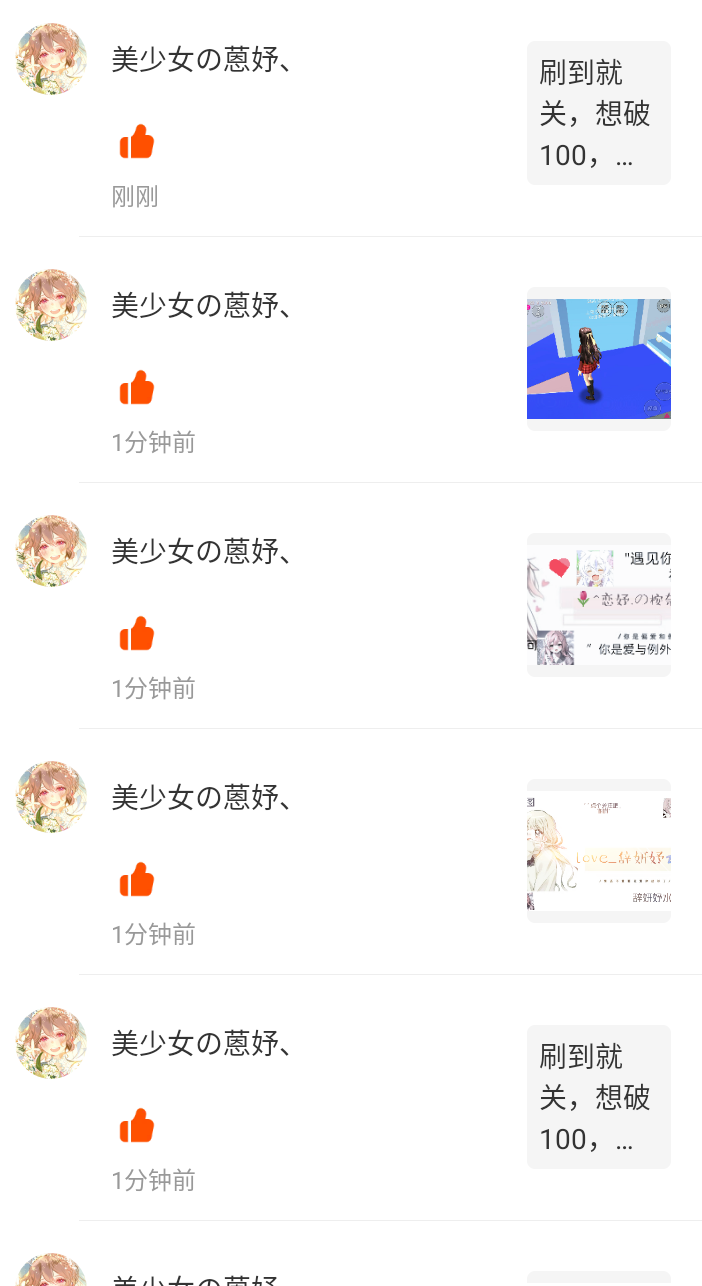This screenshot has height=1286, width=702.
Task: Open the liked post thumbnail showing 'Love_辞妍妤'
Action: pos(598,851)
